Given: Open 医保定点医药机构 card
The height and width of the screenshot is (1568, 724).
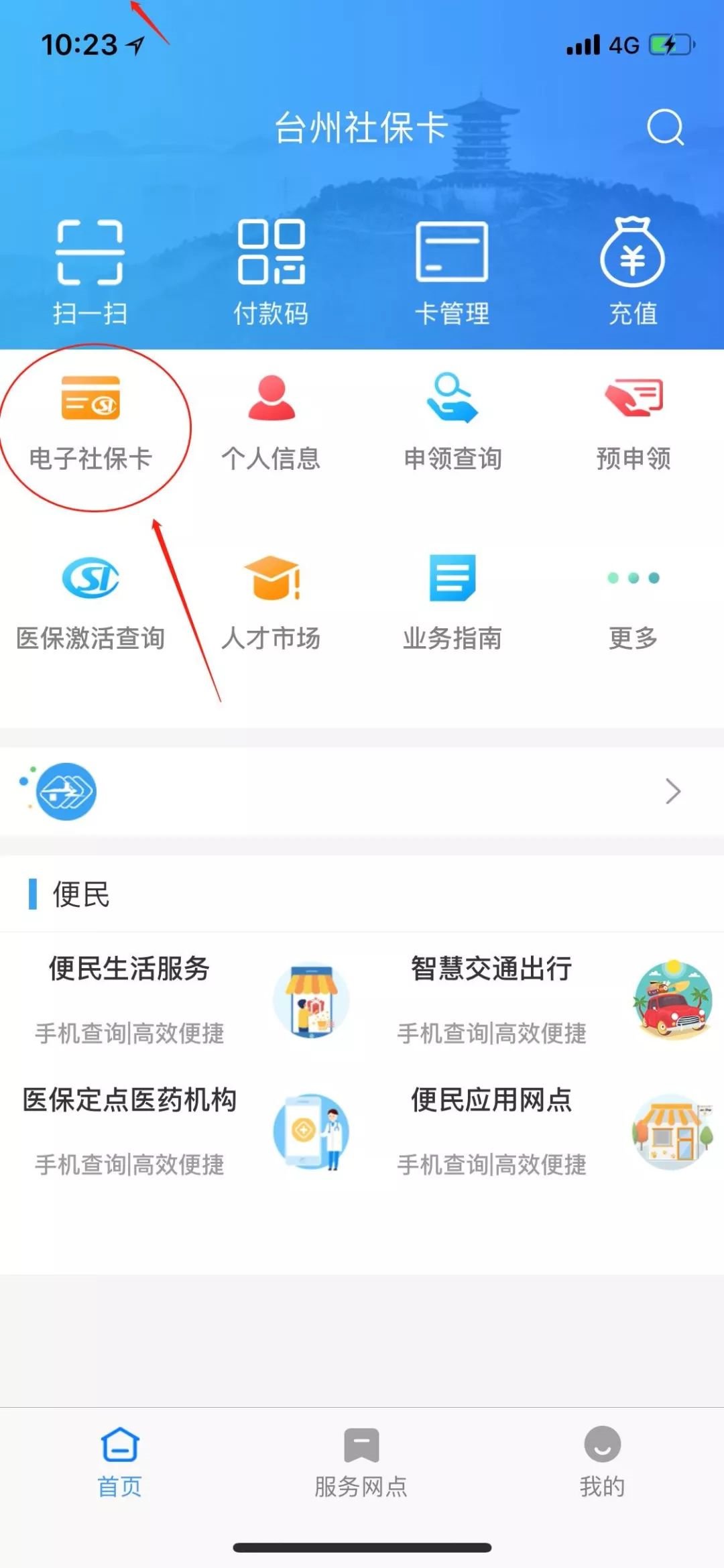Looking at the screenshot, I should (x=181, y=1130).
